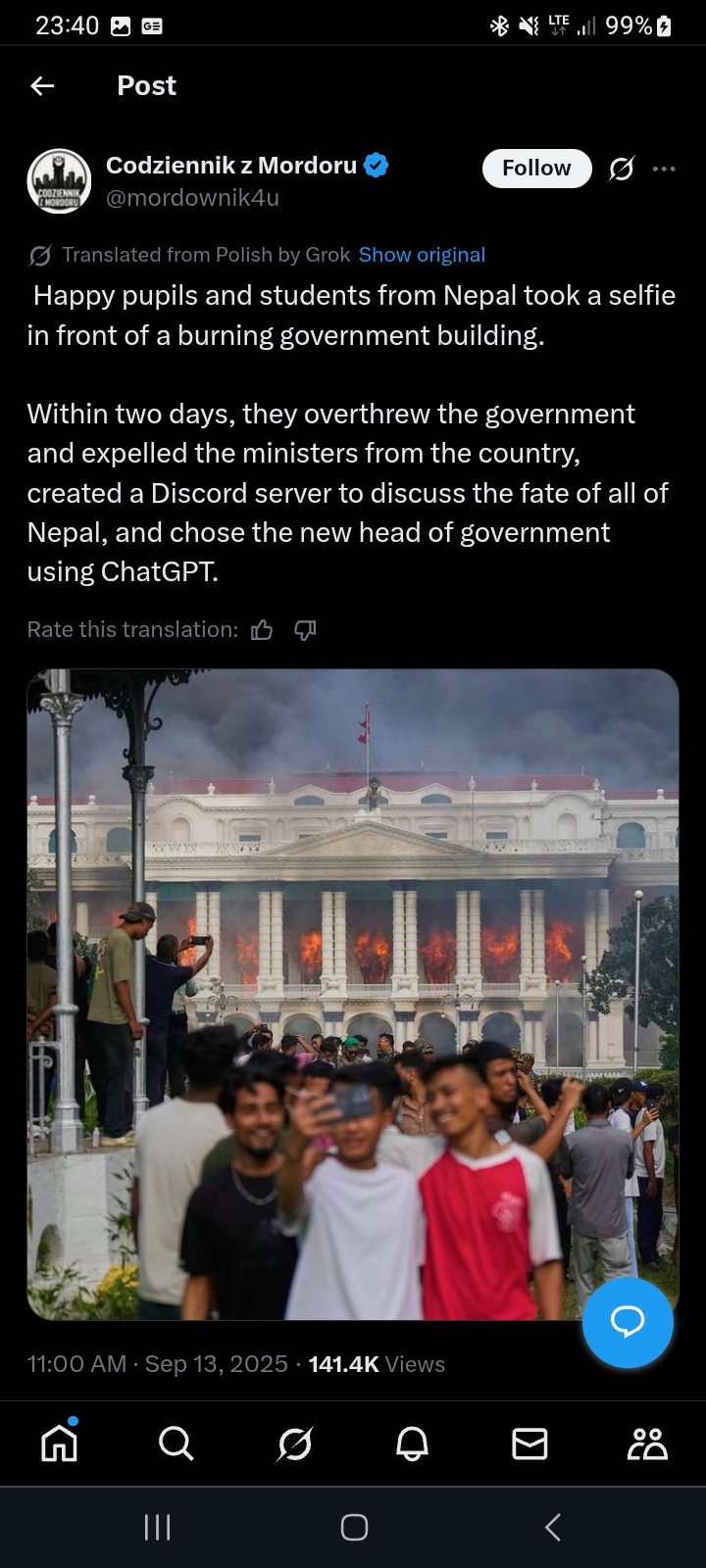Open recent apps from the navigation bar

(157, 1527)
